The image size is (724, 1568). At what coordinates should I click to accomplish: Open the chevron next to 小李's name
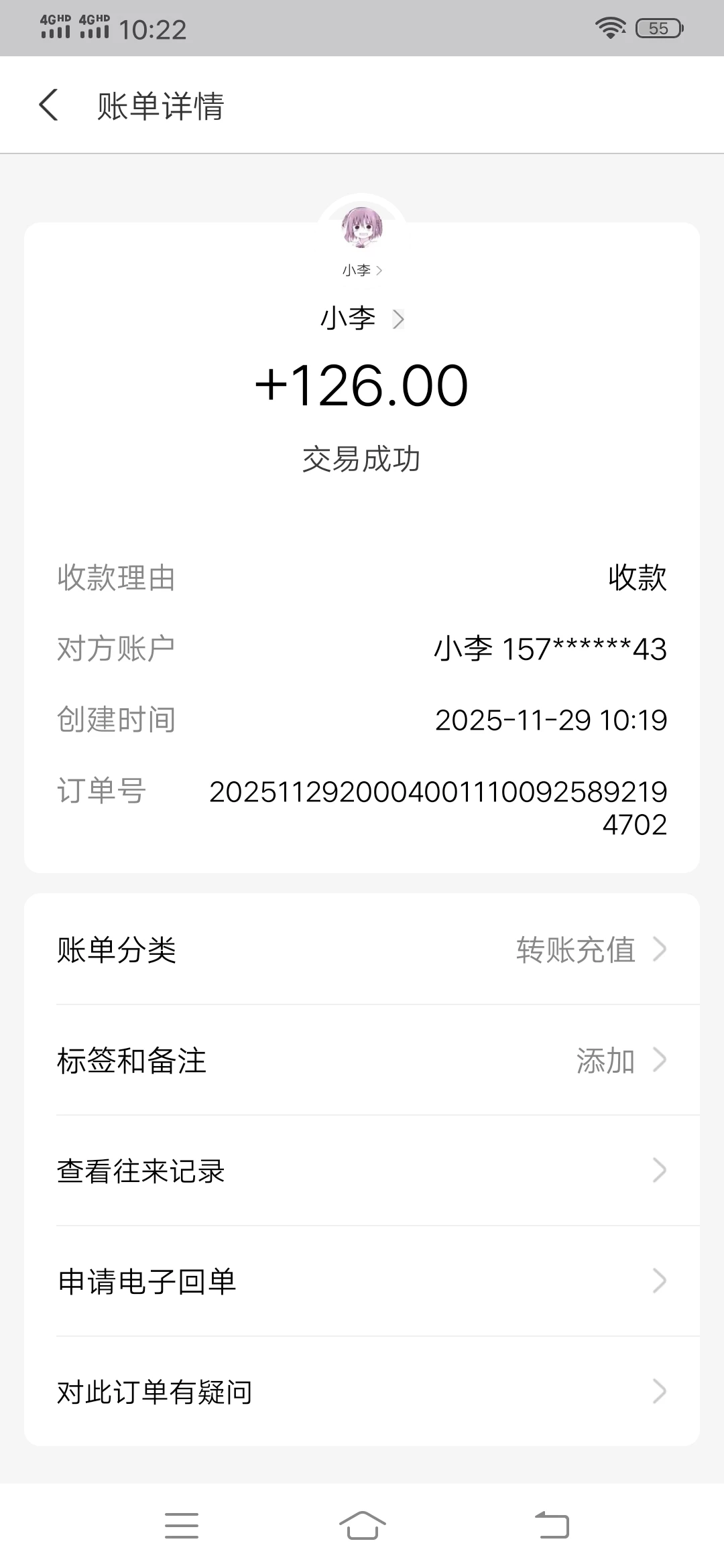pyautogui.click(x=400, y=319)
